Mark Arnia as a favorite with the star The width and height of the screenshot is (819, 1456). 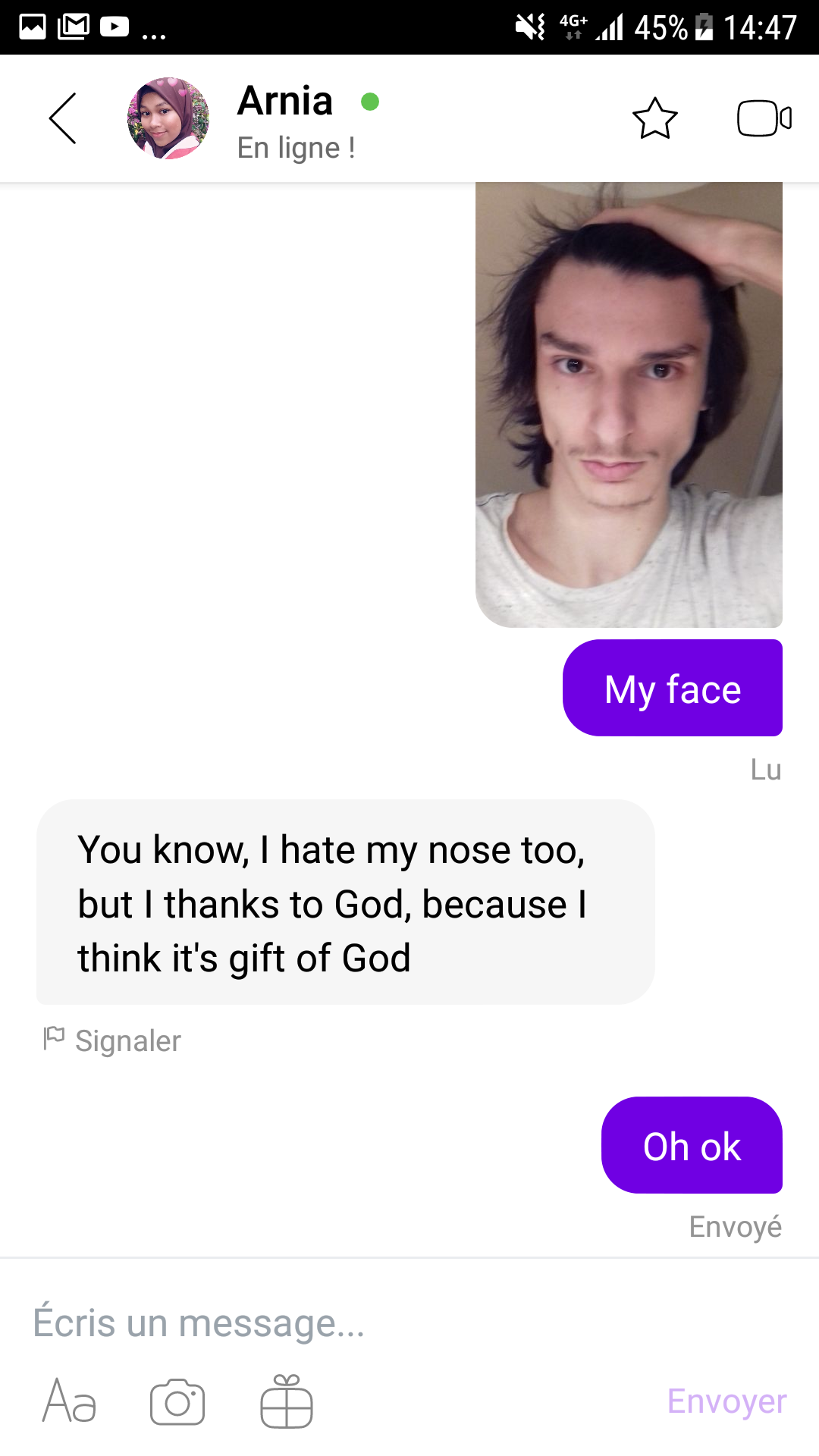coord(654,118)
